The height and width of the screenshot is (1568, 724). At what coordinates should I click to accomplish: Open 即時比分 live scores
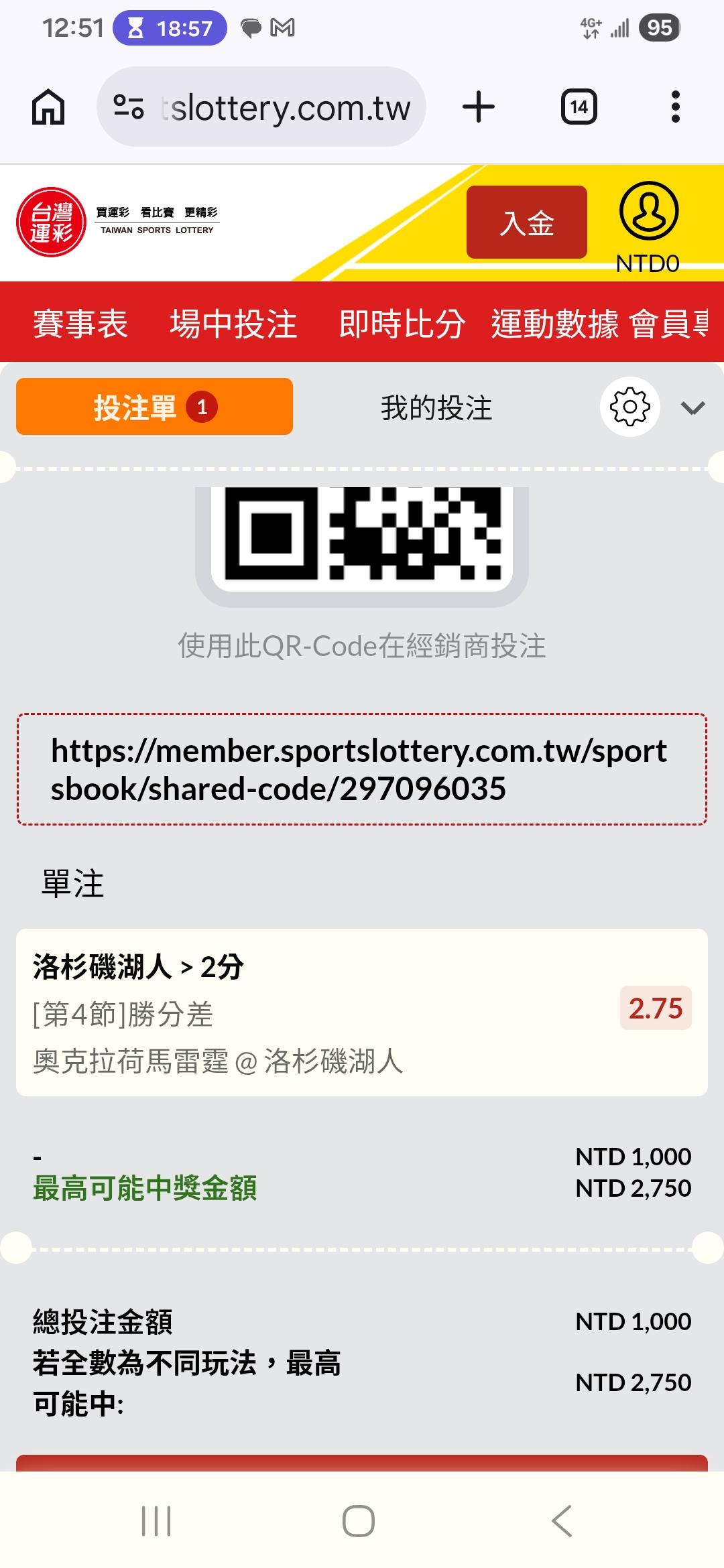(402, 324)
